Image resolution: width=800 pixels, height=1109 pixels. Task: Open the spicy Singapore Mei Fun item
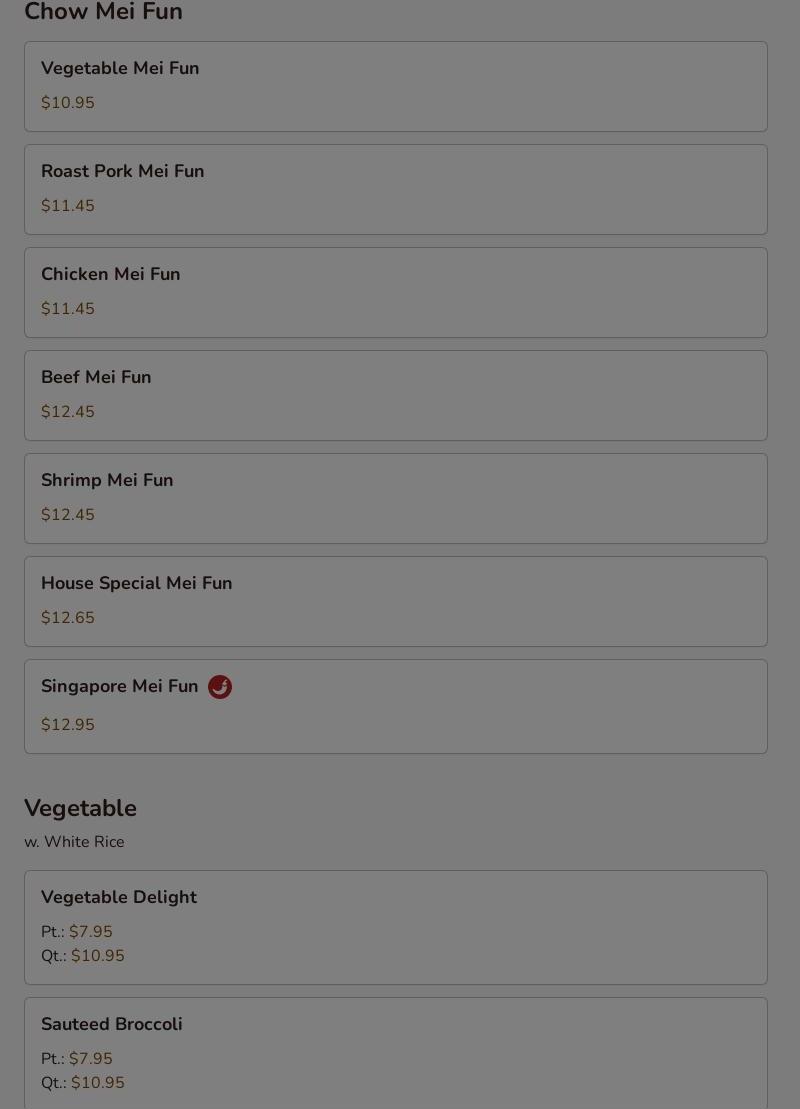pyautogui.click(x=395, y=706)
